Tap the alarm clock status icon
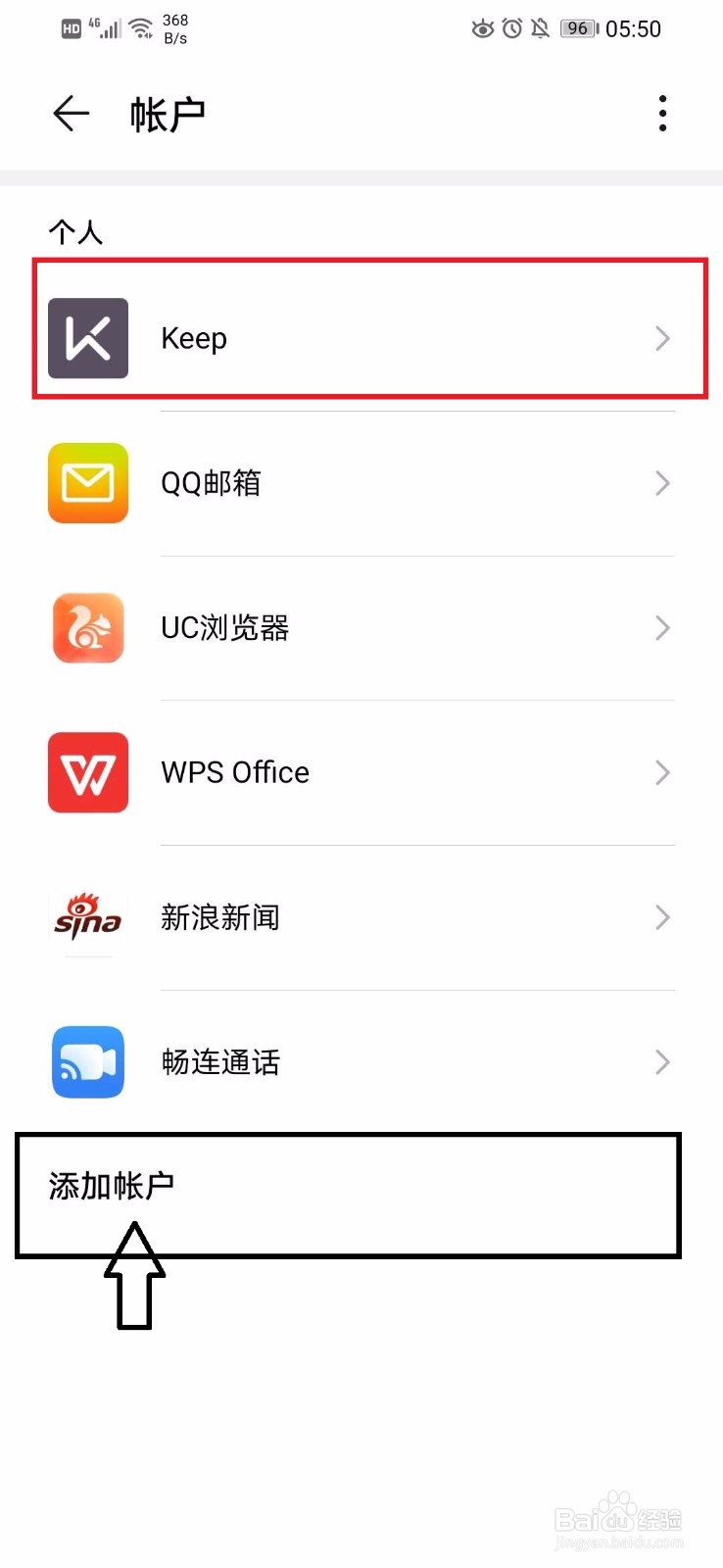 pyautogui.click(x=510, y=28)
